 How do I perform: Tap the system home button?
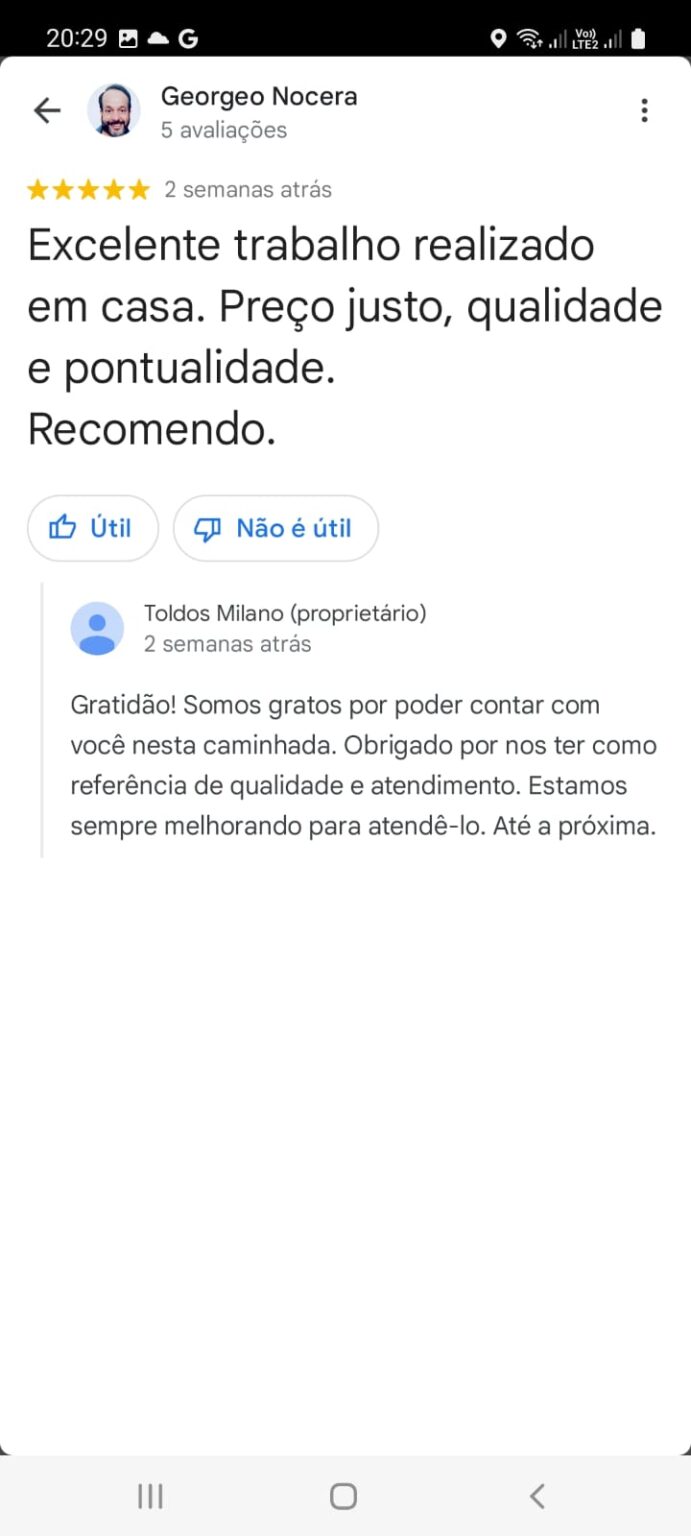click(x=343, y=1496)
